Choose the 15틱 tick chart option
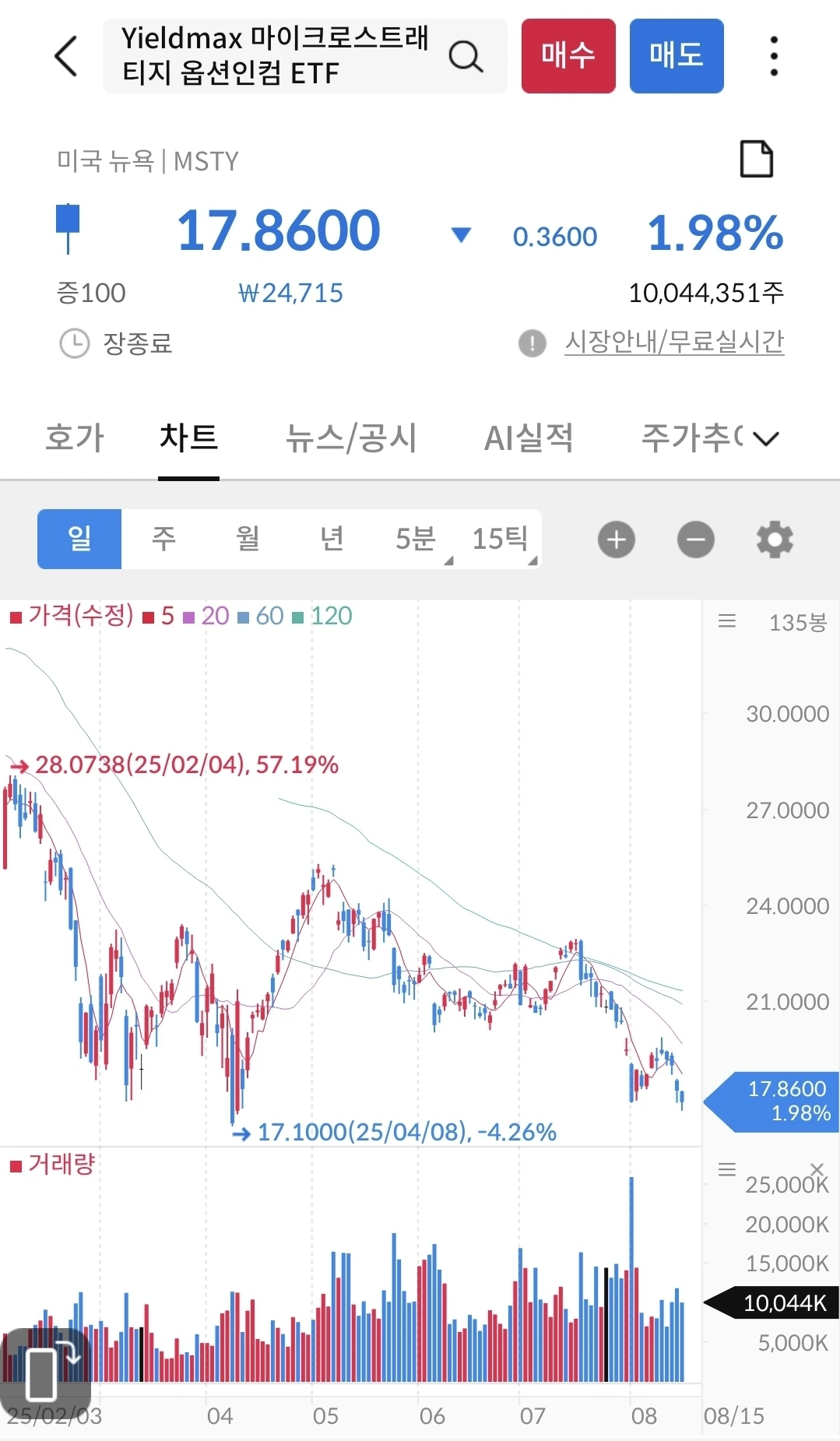840x1441 pixels. (500, 539)
